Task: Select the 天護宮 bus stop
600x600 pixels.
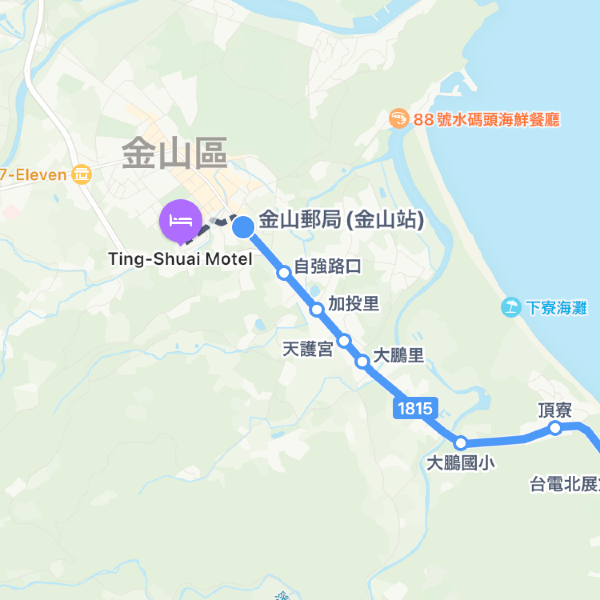Action: 343,342
